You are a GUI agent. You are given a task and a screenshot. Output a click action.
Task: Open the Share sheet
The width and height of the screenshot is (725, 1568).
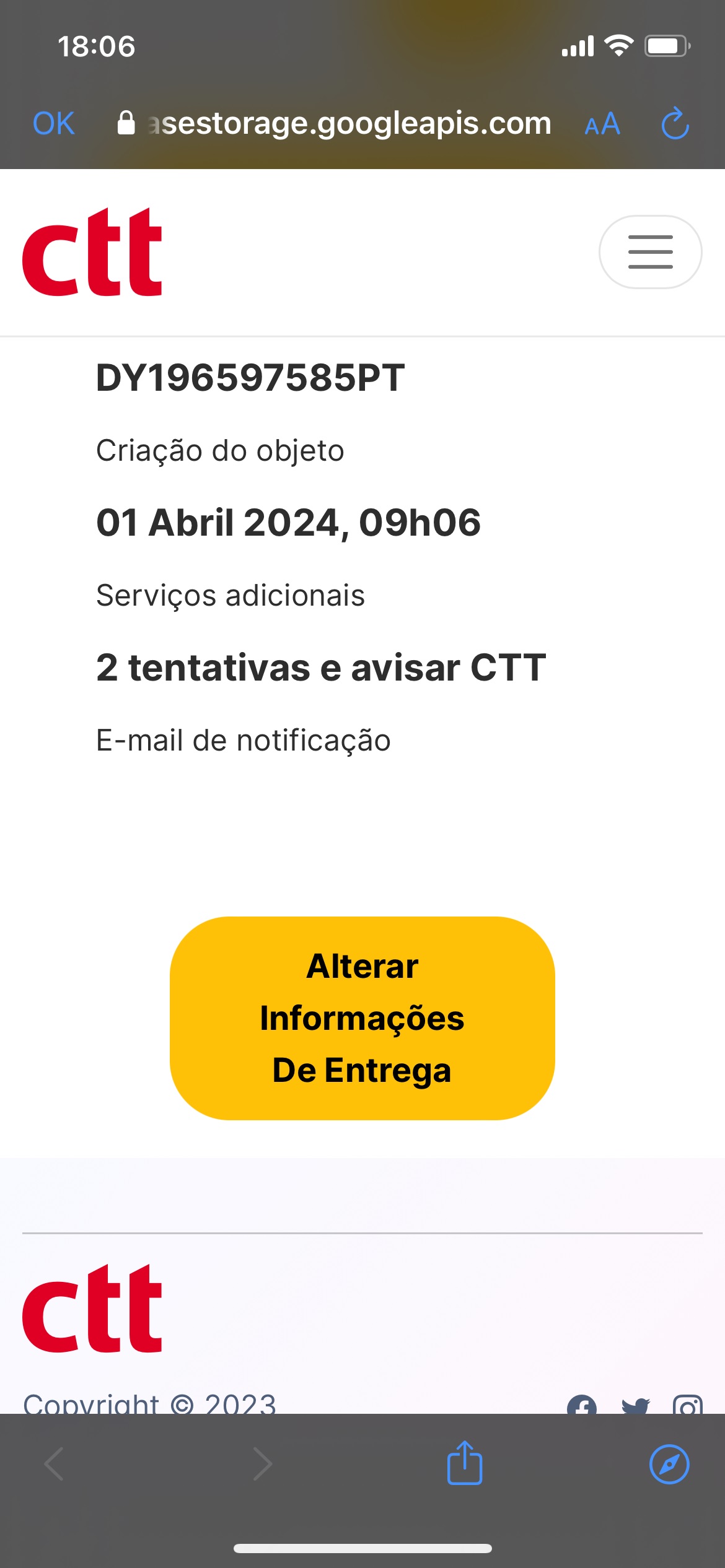pos(464,1468)
